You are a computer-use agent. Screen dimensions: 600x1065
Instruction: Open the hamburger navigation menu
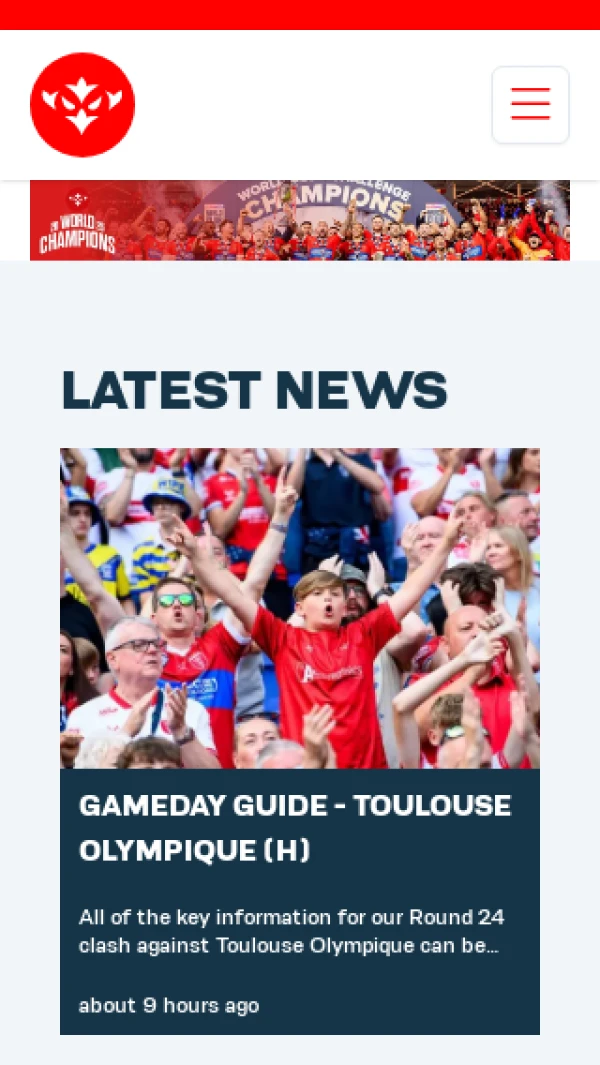[x=530, y=105]
